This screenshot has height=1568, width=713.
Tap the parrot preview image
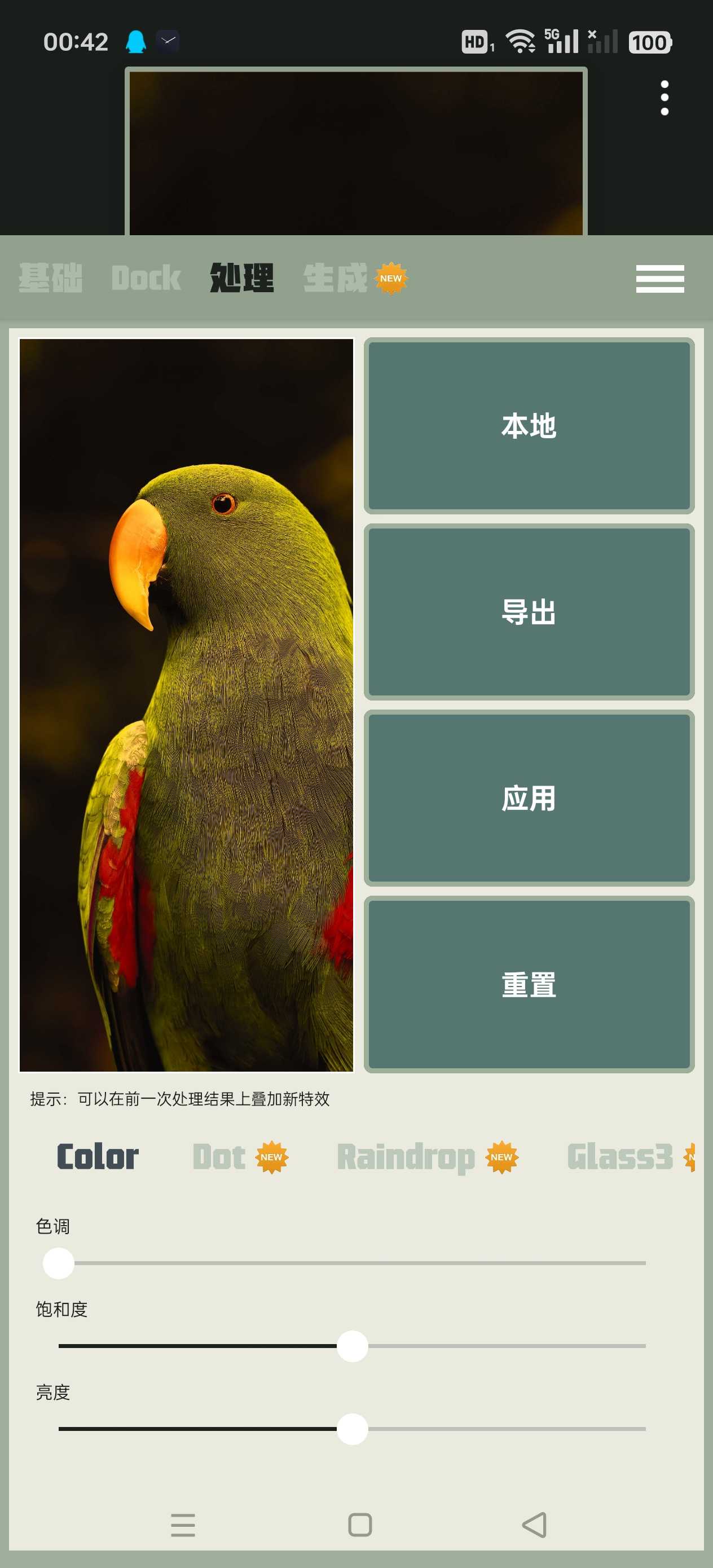tap(186, 705)
